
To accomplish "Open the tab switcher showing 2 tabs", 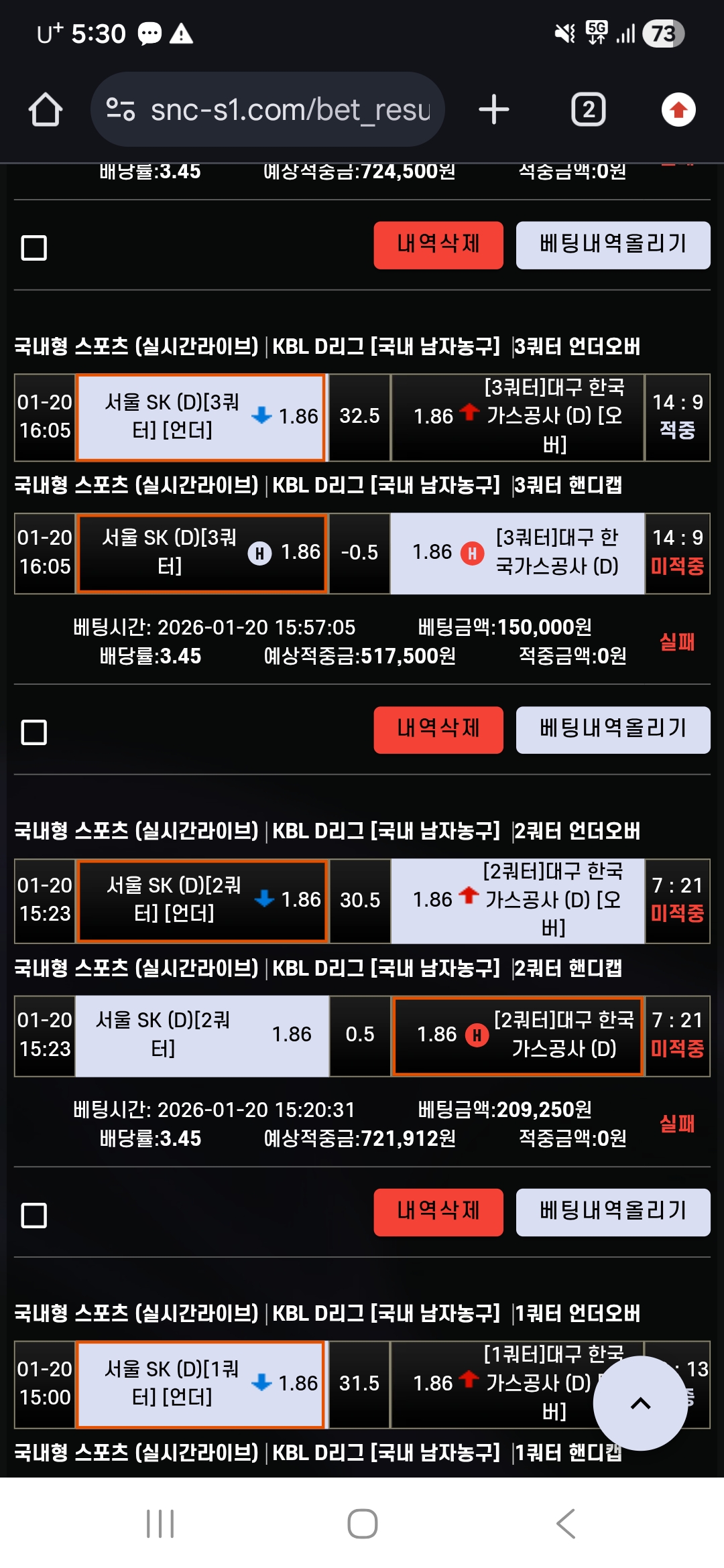I will (x=588, y=110).
